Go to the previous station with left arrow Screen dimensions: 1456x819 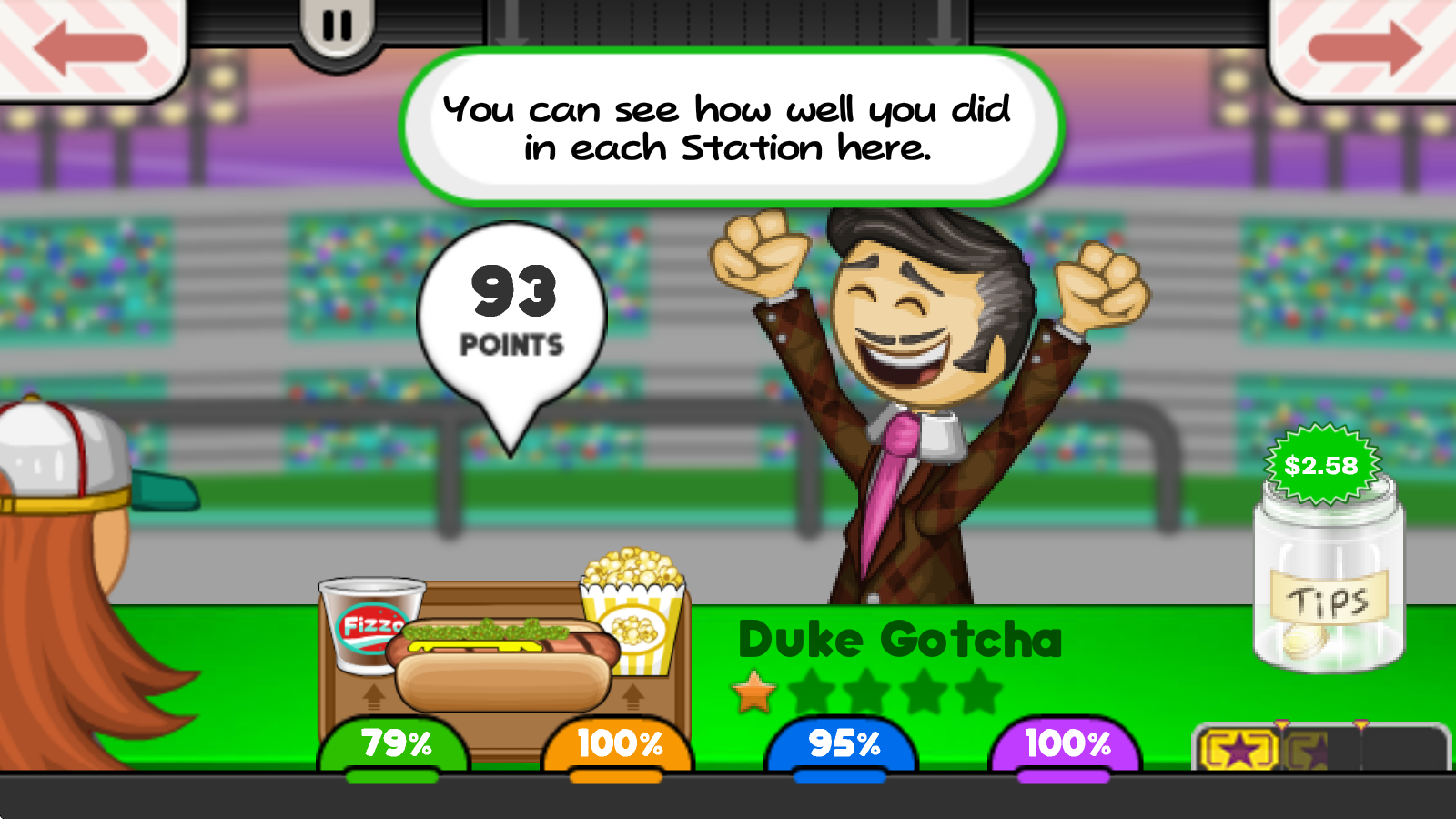coord(89,45)
